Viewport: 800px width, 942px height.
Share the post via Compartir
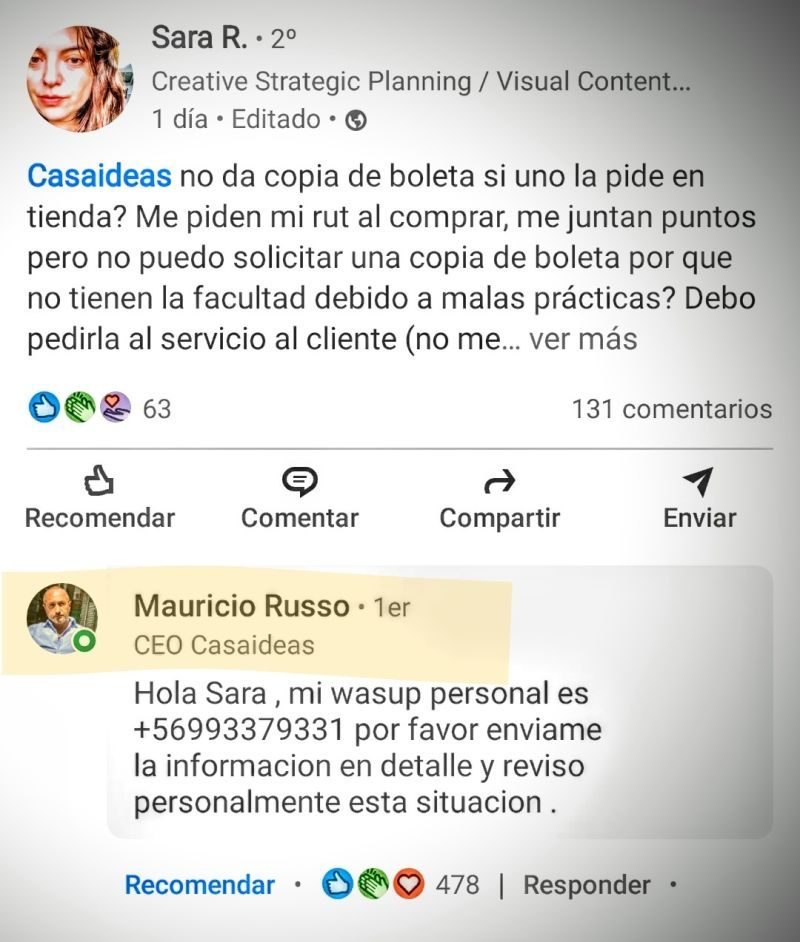click(x=499, y=500)
